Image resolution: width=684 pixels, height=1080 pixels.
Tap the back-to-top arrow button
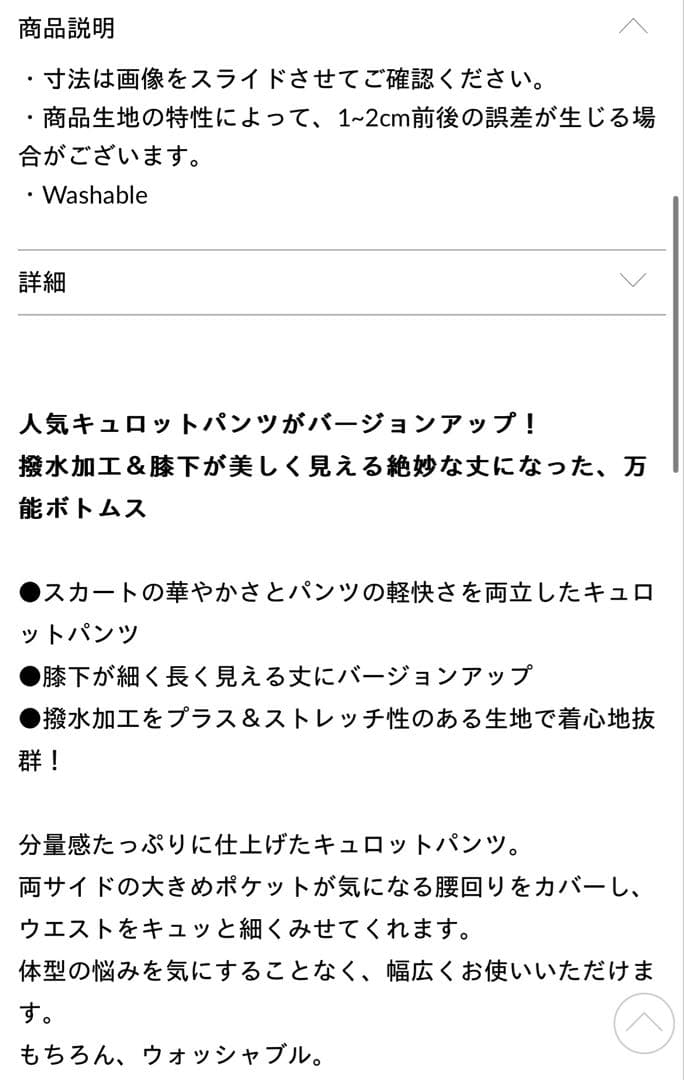tap(643, 1023)
